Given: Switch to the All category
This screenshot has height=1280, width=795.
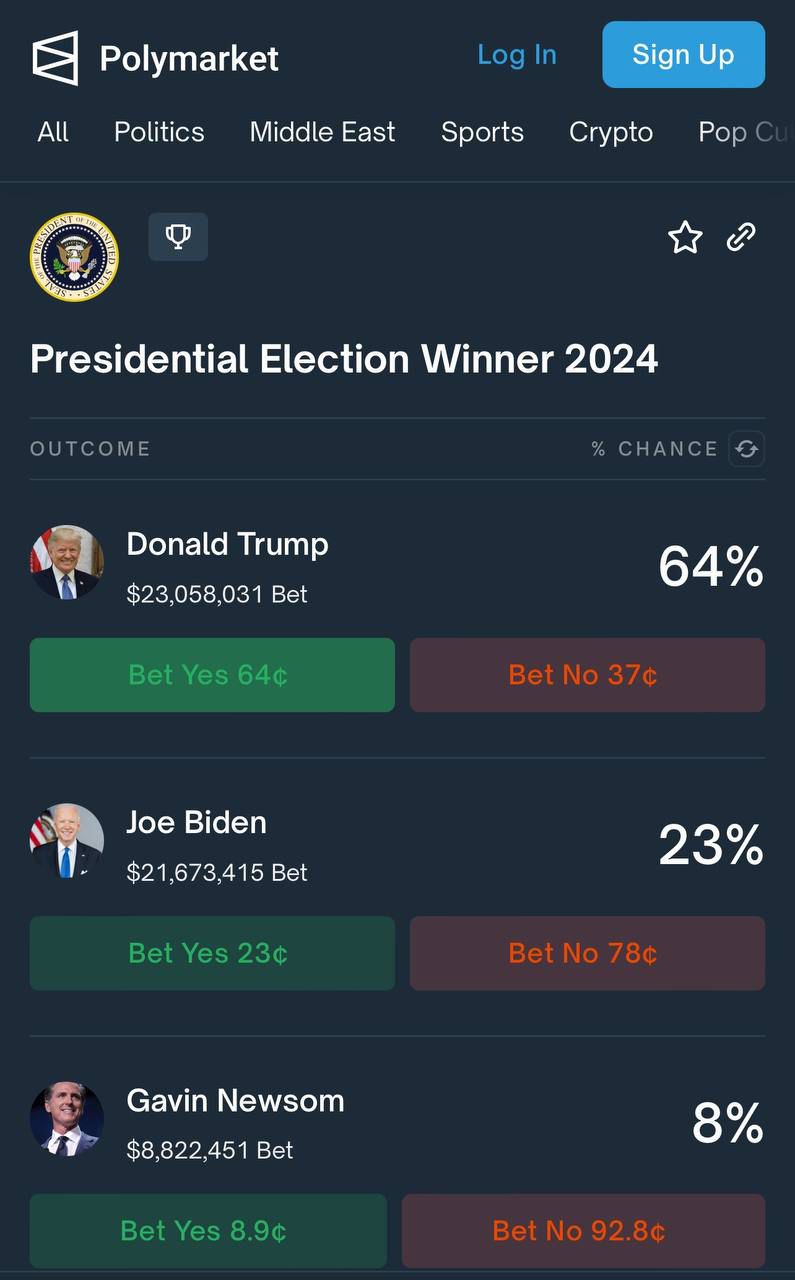Looking at the screenshot, I should click(53, 132).
